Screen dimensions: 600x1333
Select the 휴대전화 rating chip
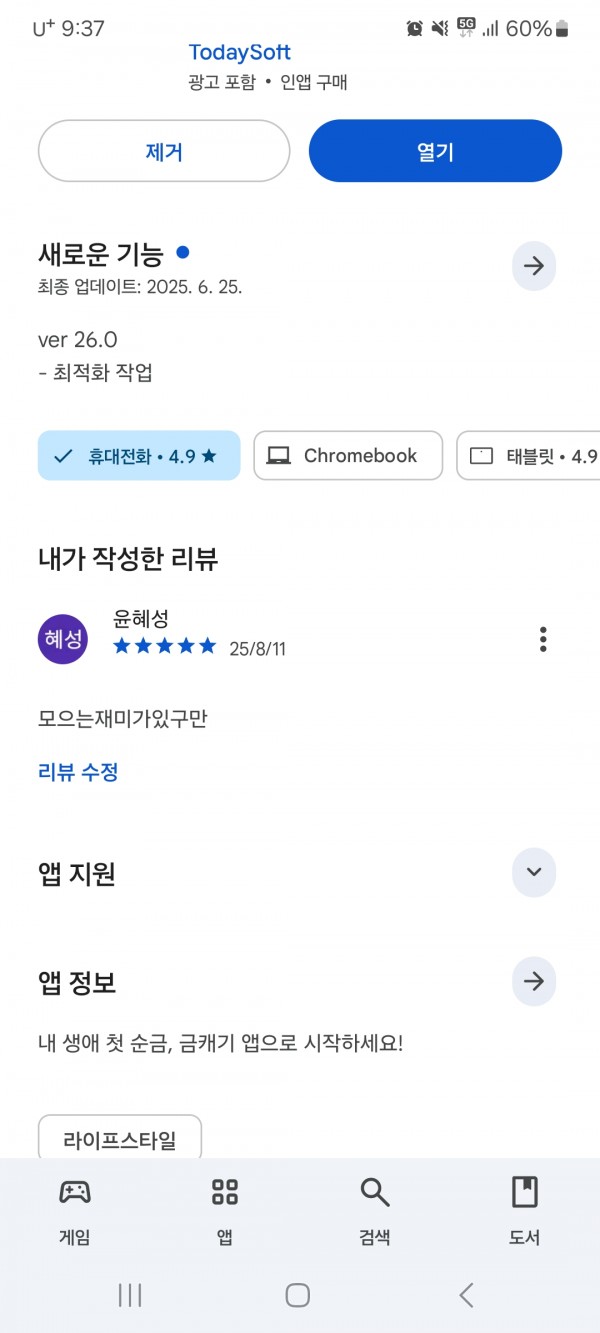pyautogui.click(x=139, y=456)
